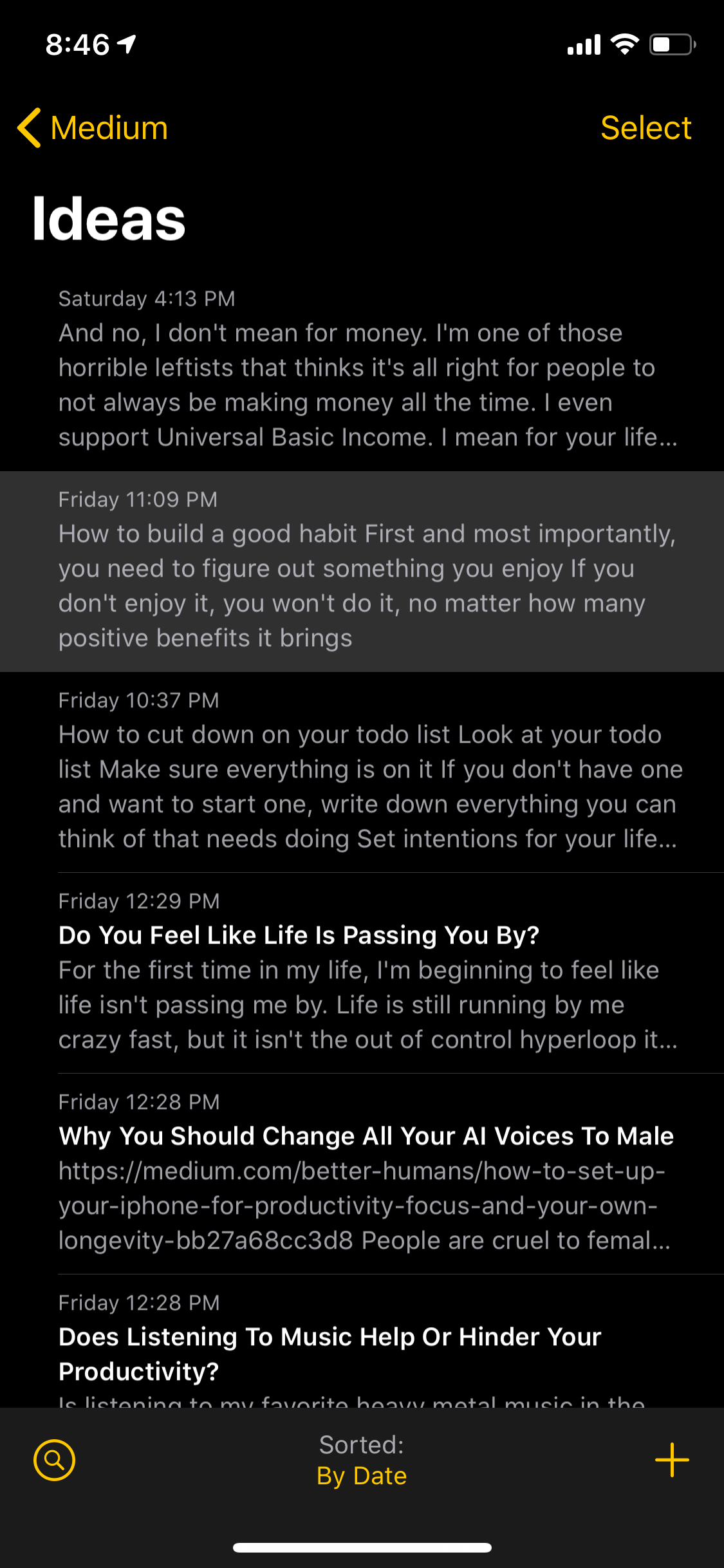Go back to the Medium folder
The height and width of the screenshot is (1568, 724).
pos(93,128)
